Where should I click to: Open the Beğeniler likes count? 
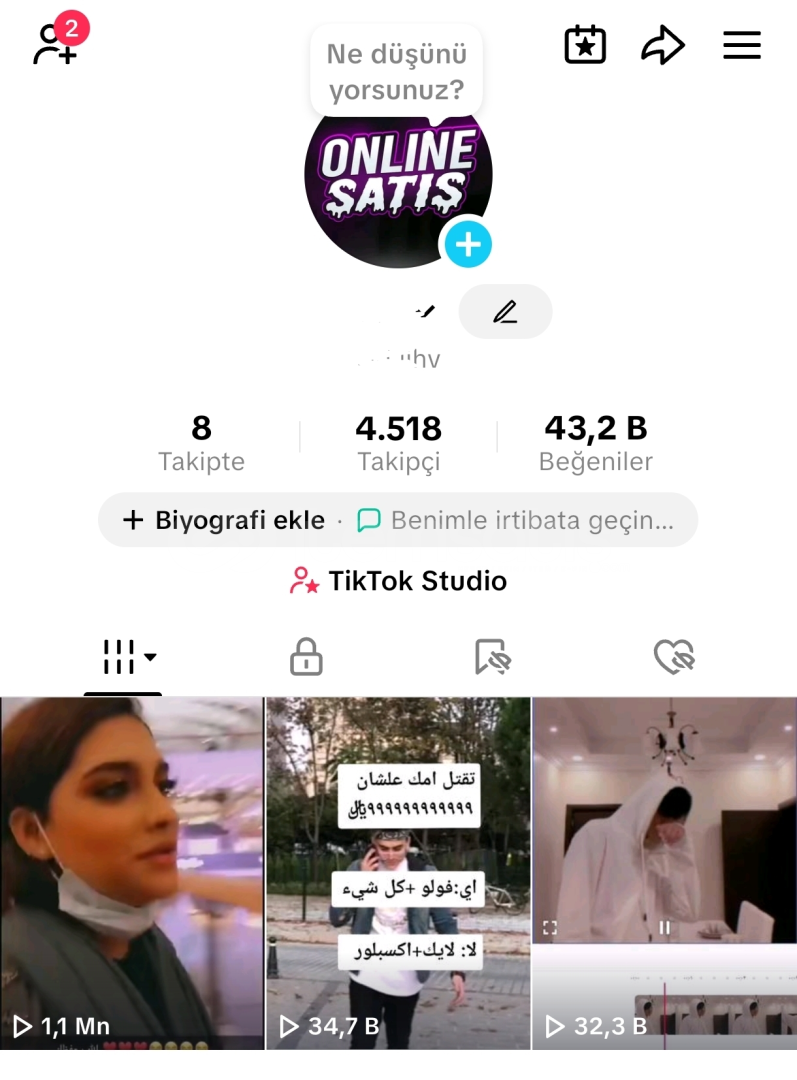pyautogui.click(x=595, y=444)
